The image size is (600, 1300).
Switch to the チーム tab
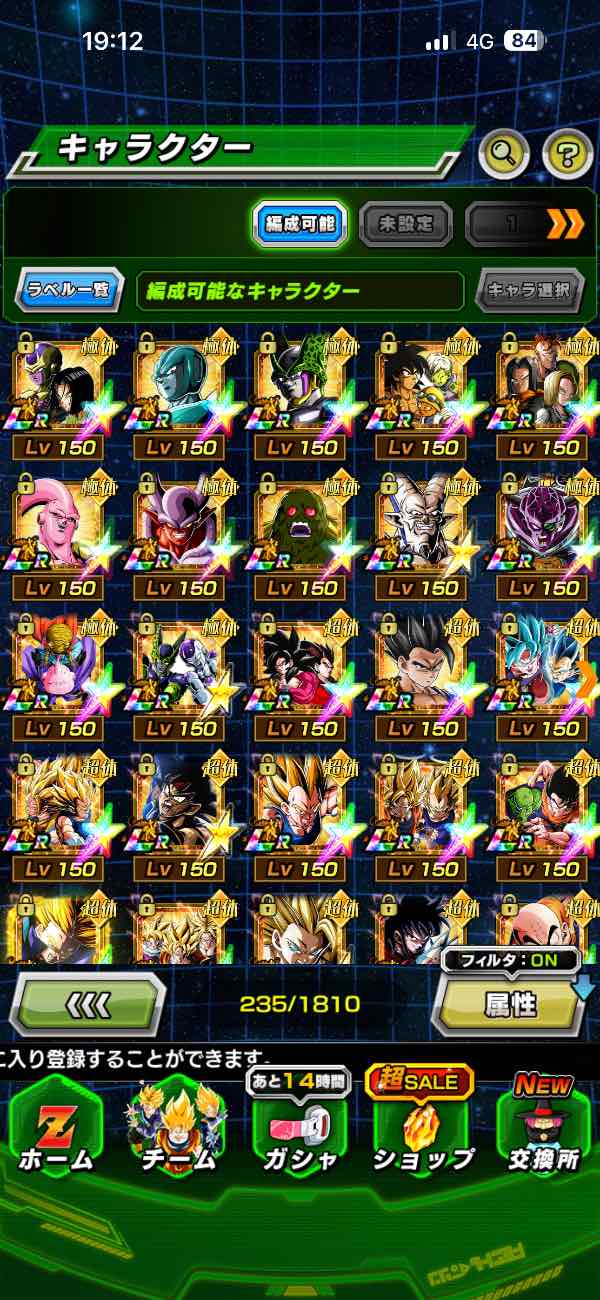pos(178,1132)
